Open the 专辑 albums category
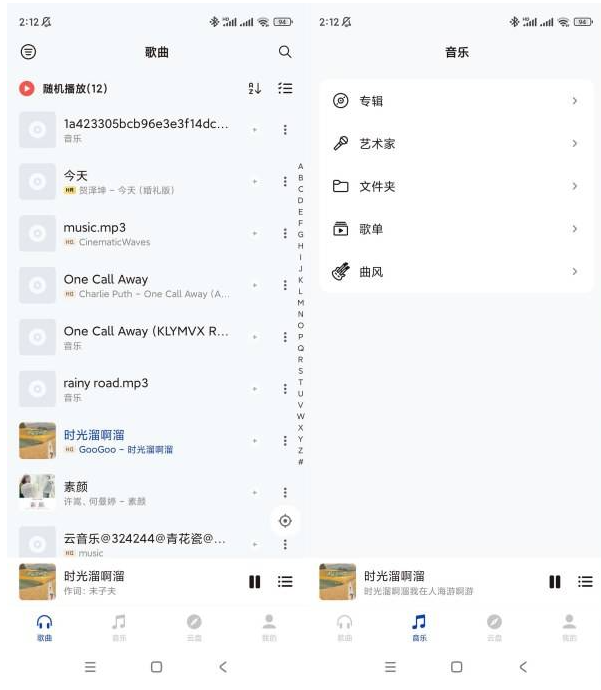 456,101
